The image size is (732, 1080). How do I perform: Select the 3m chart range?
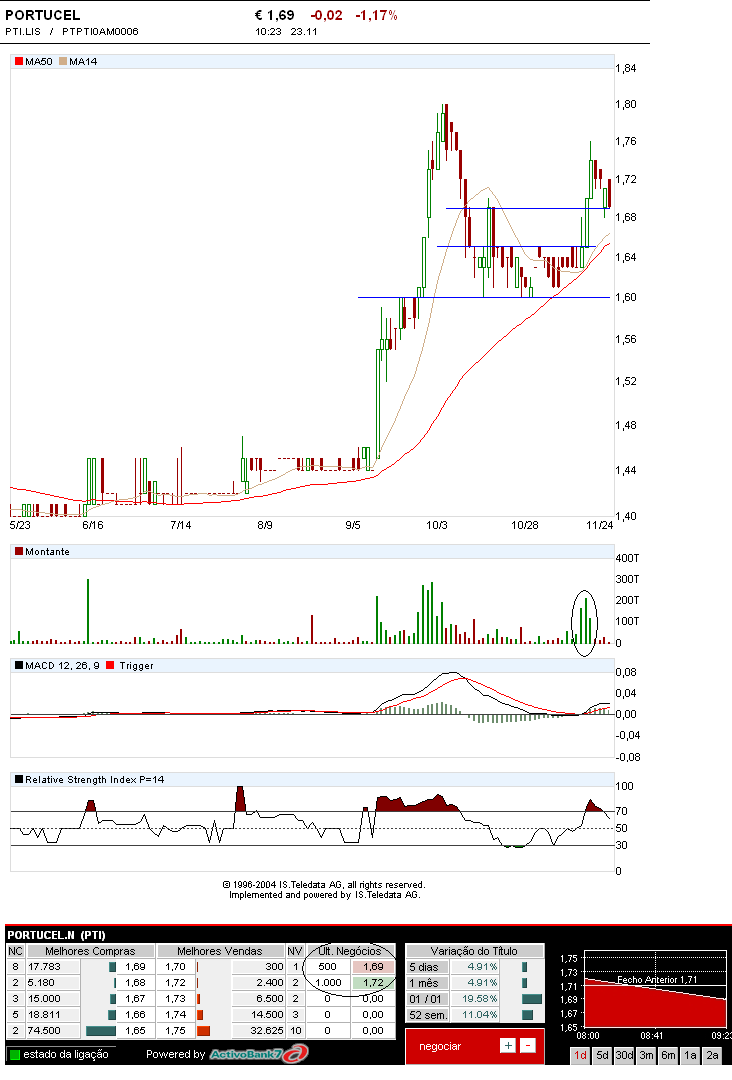tap(647, 1055)
